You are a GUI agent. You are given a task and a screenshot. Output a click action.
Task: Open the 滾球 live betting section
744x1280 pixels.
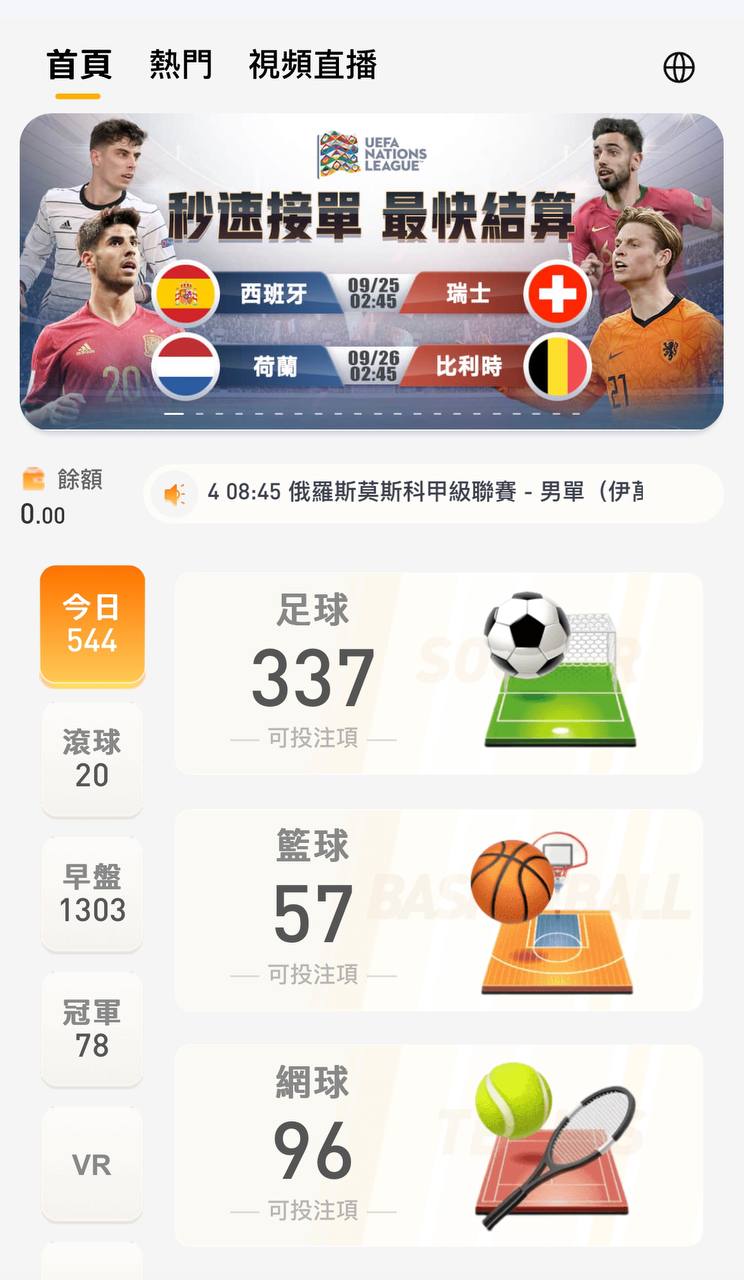(92, 759)
